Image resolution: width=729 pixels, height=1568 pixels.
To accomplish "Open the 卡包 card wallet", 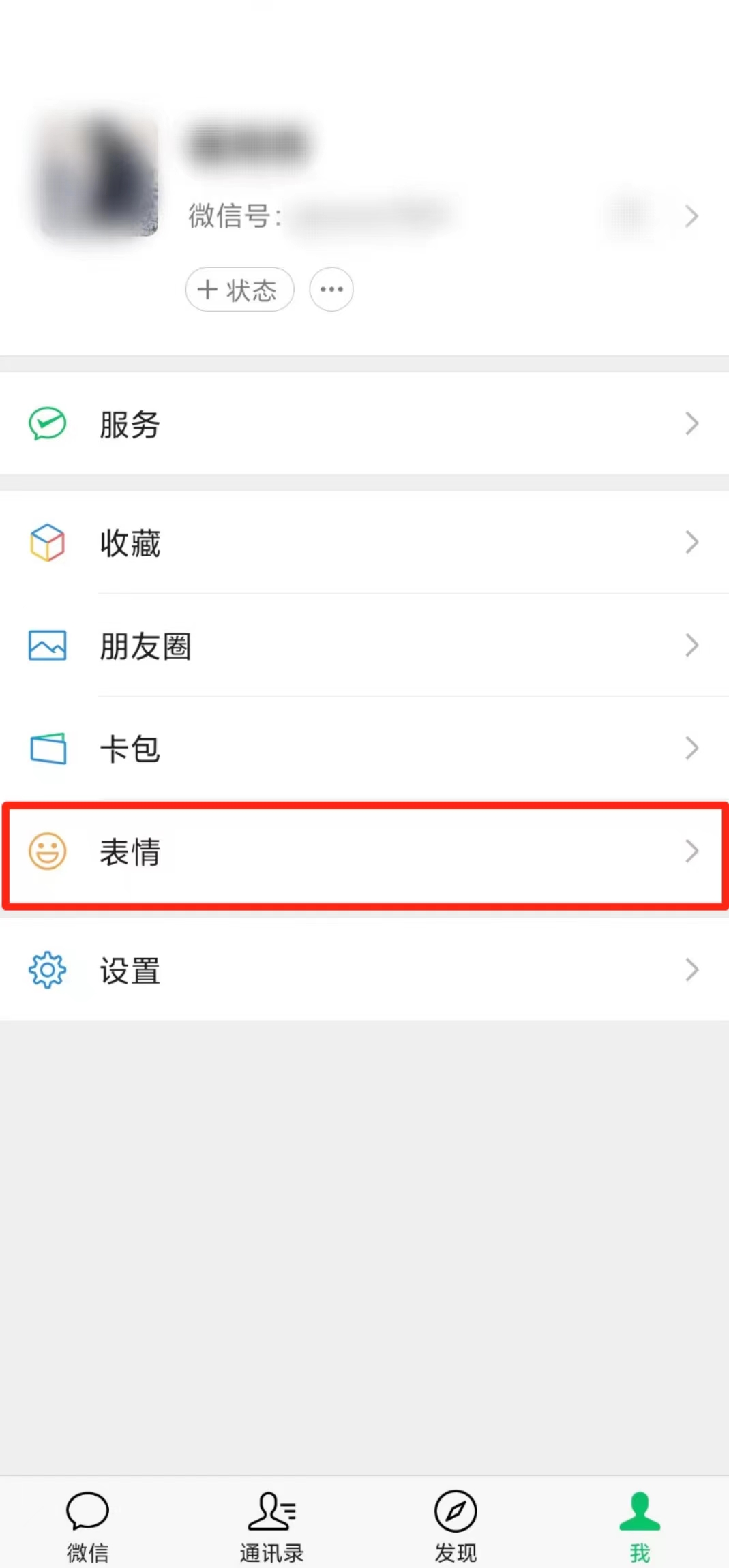I will [364, 749].
